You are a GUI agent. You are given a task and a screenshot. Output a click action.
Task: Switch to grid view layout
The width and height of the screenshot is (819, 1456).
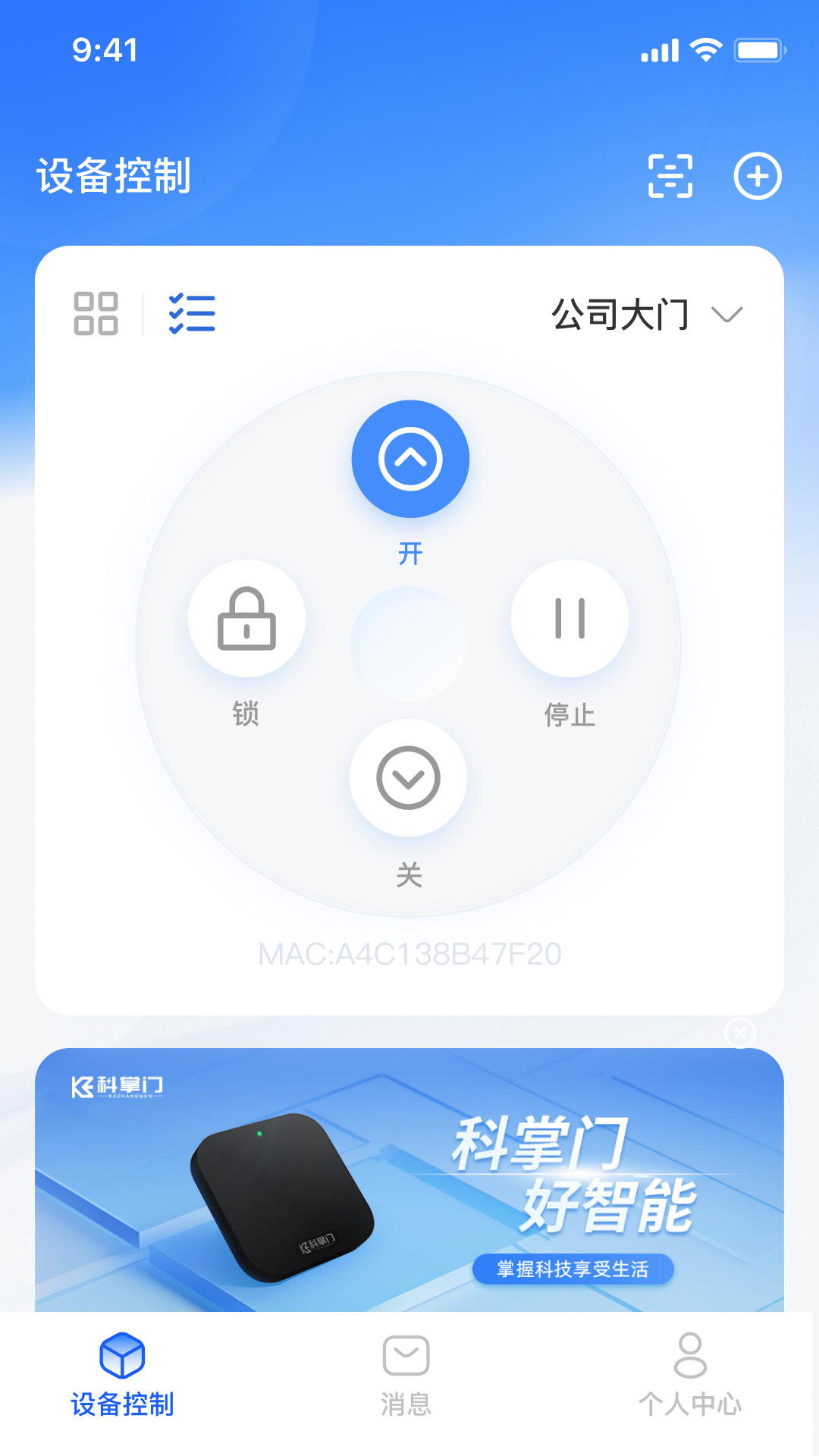tap(96, 312)
